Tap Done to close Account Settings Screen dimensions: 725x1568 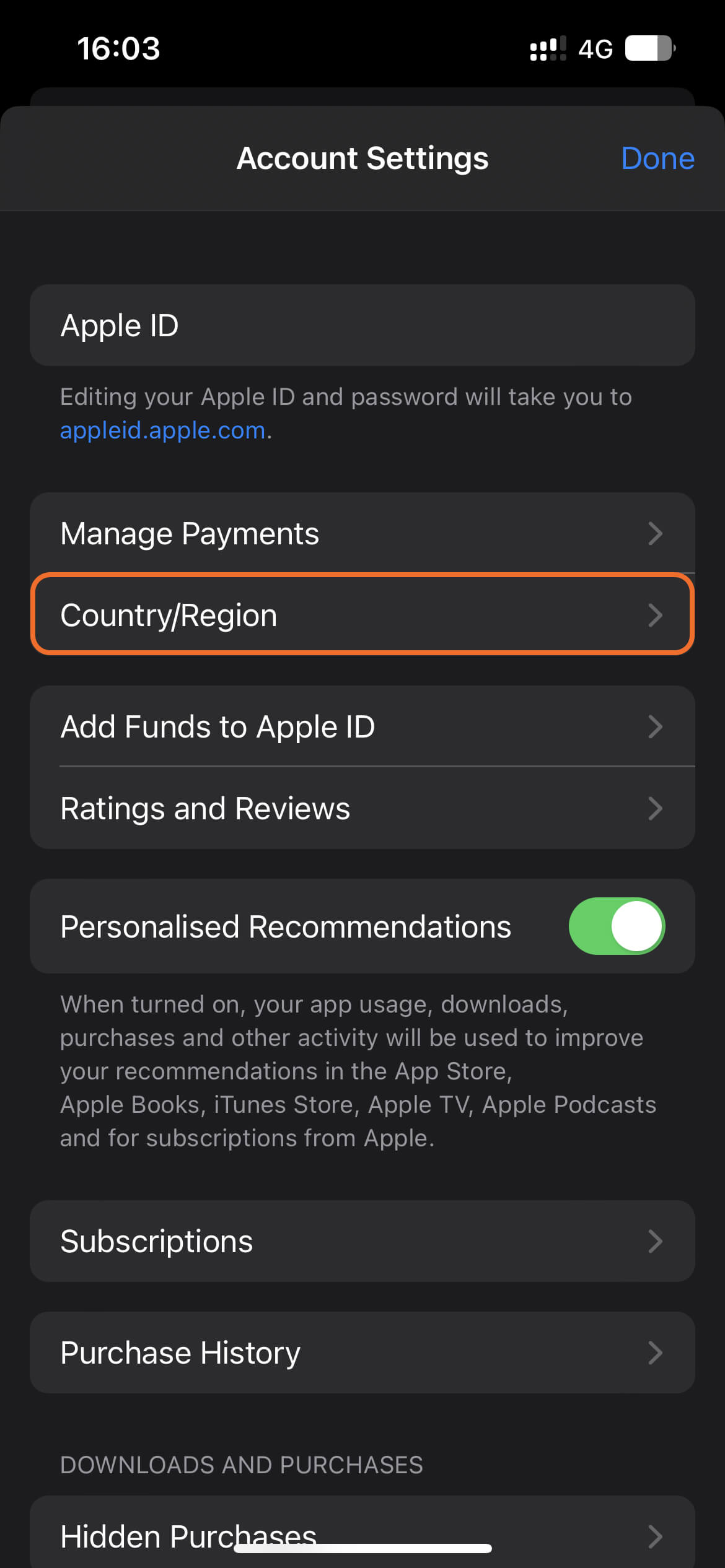(x=657, y=159)
